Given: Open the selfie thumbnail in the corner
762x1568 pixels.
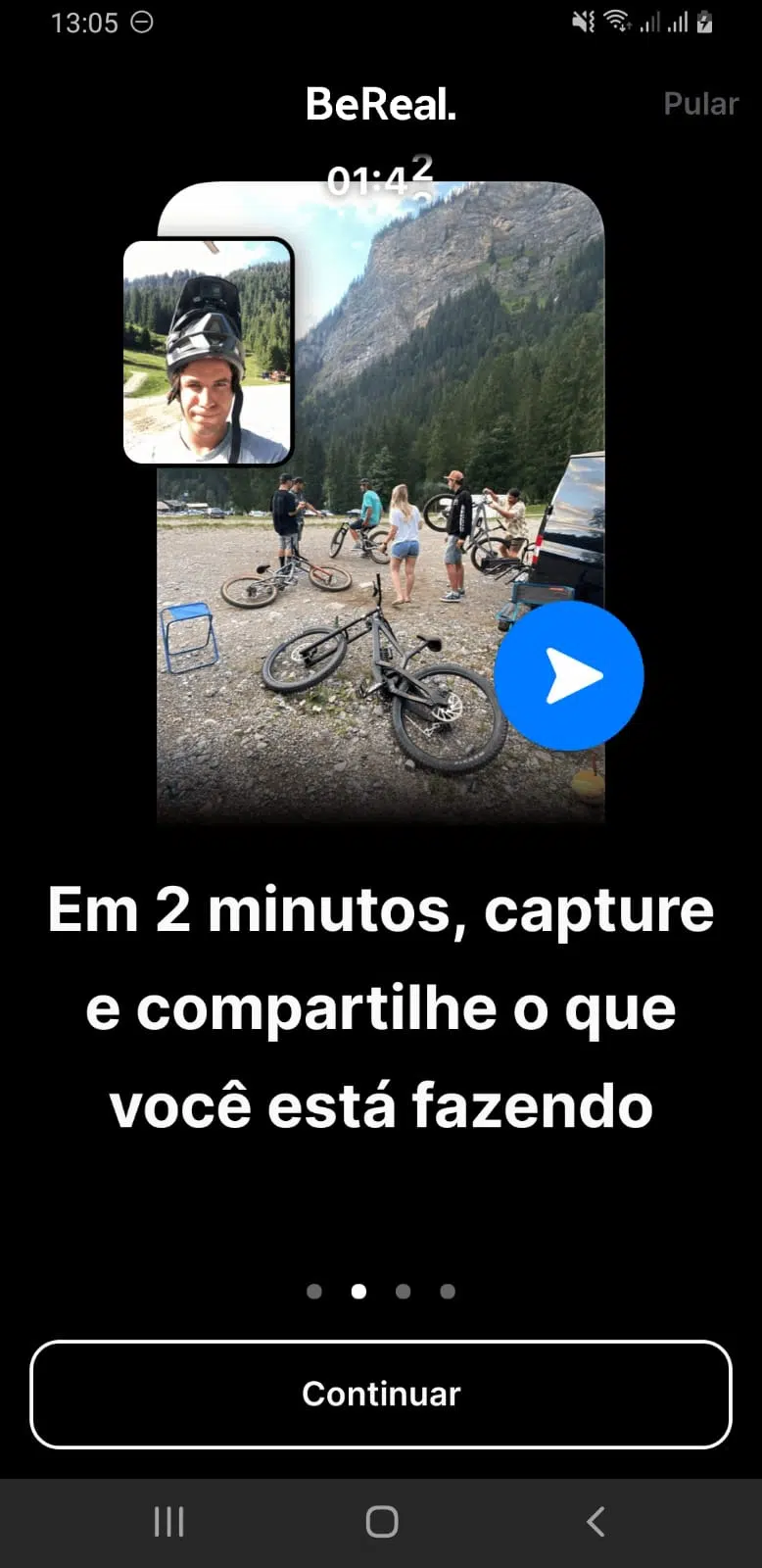Looking at the screenshot, I should click(206, 353).
